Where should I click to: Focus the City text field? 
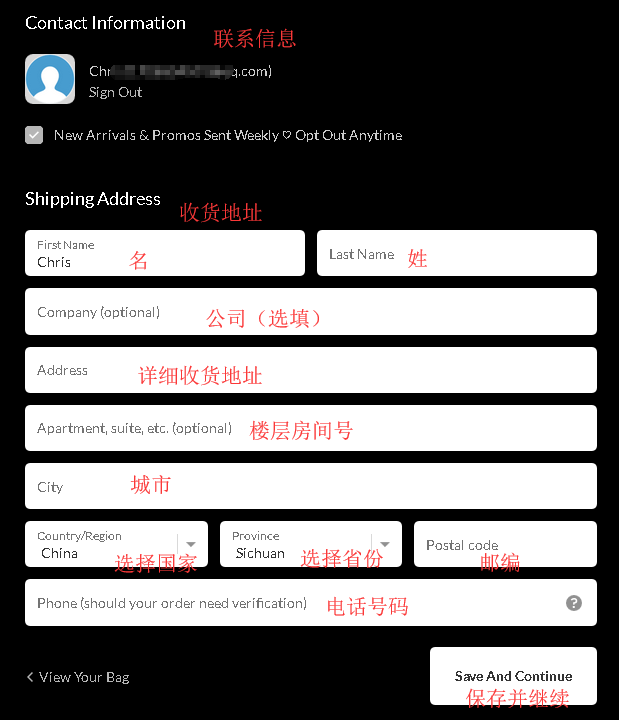coord(310,486)
